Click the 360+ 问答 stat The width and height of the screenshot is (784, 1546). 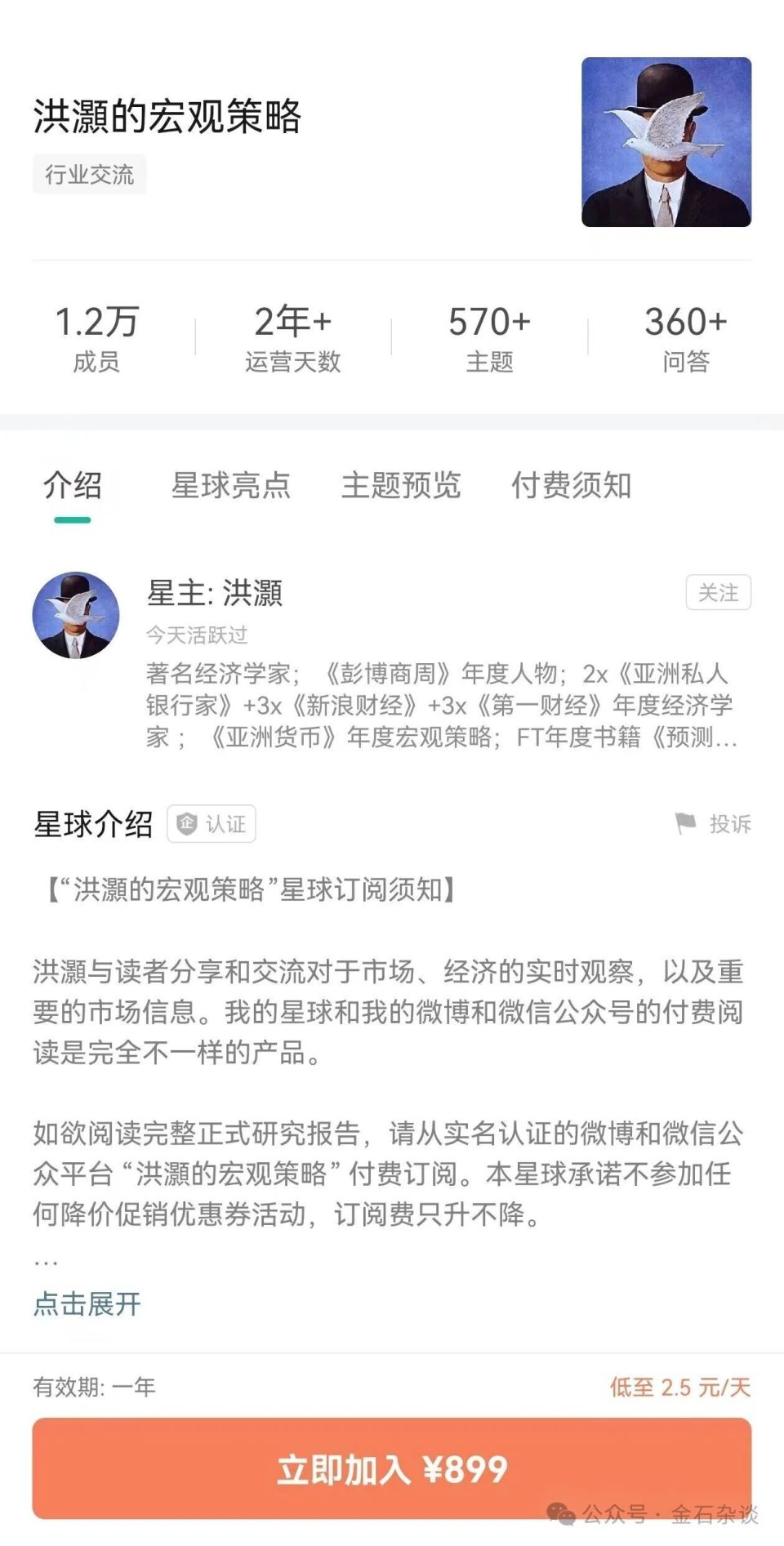pyautogui.click(x=684, y=337)
